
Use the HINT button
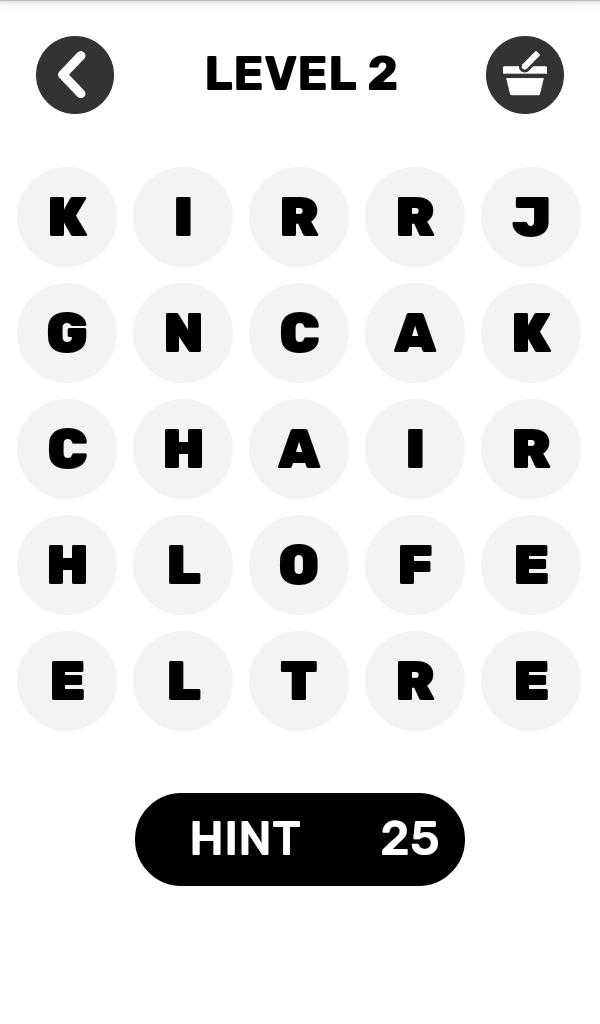[x=300, y=839]
